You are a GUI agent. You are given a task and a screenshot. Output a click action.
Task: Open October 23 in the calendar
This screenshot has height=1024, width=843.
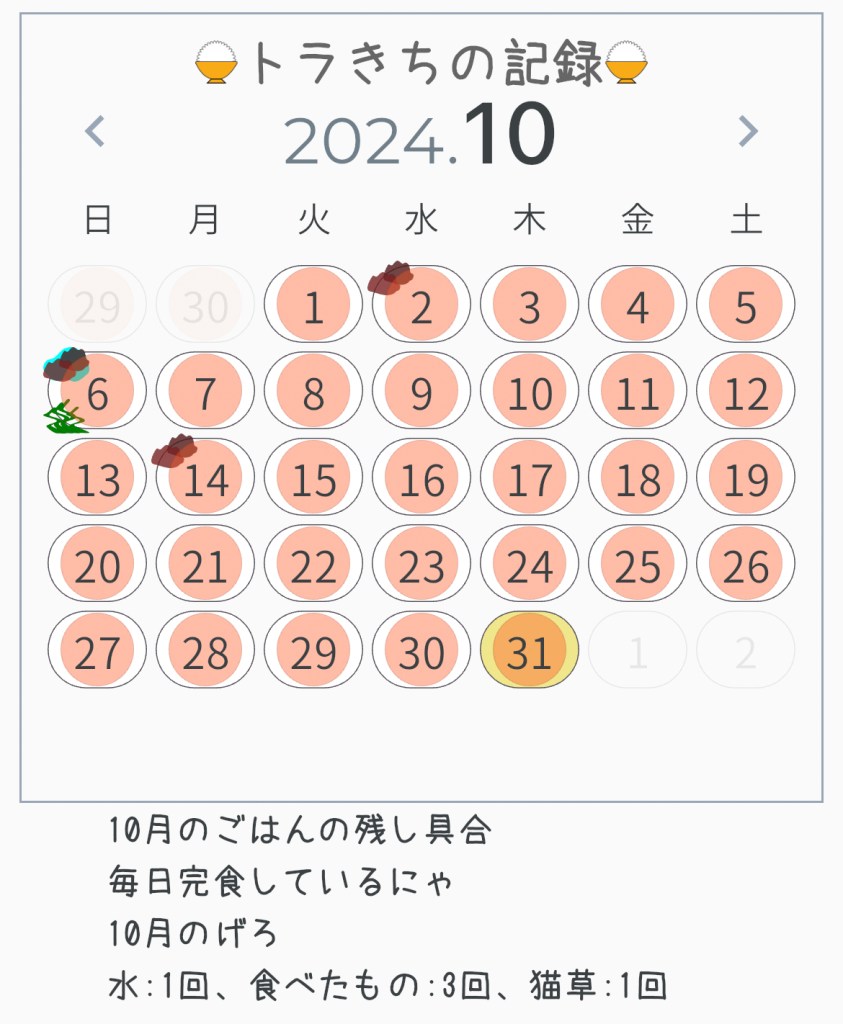(421, 565)
